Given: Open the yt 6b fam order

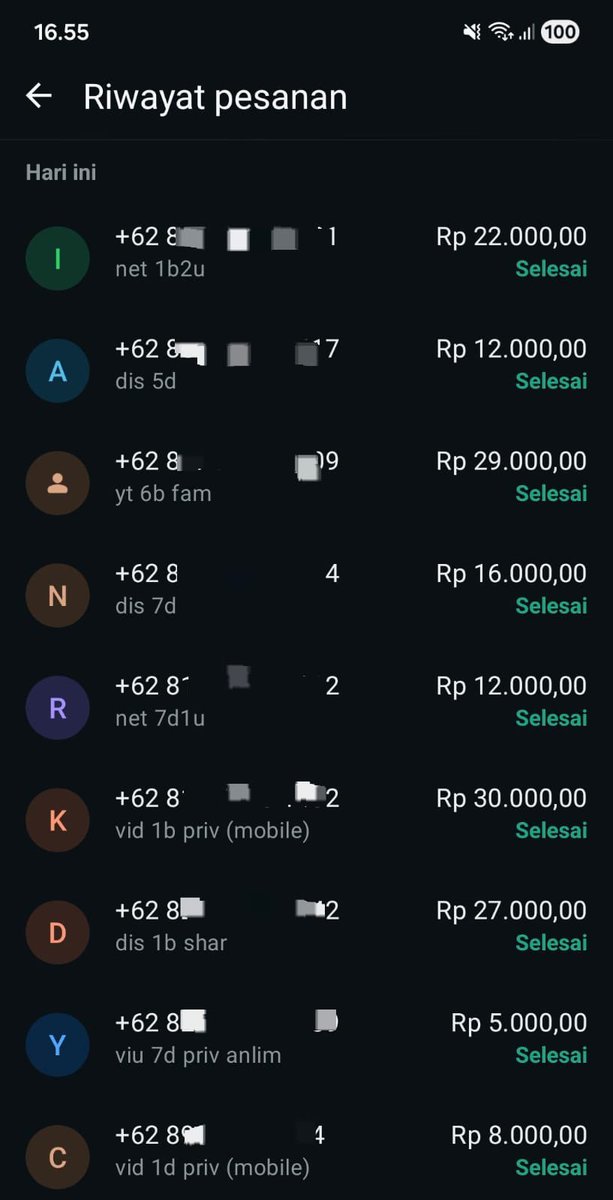Looking at the screenshot, I should pyautogui.click(x=306, y=482).
